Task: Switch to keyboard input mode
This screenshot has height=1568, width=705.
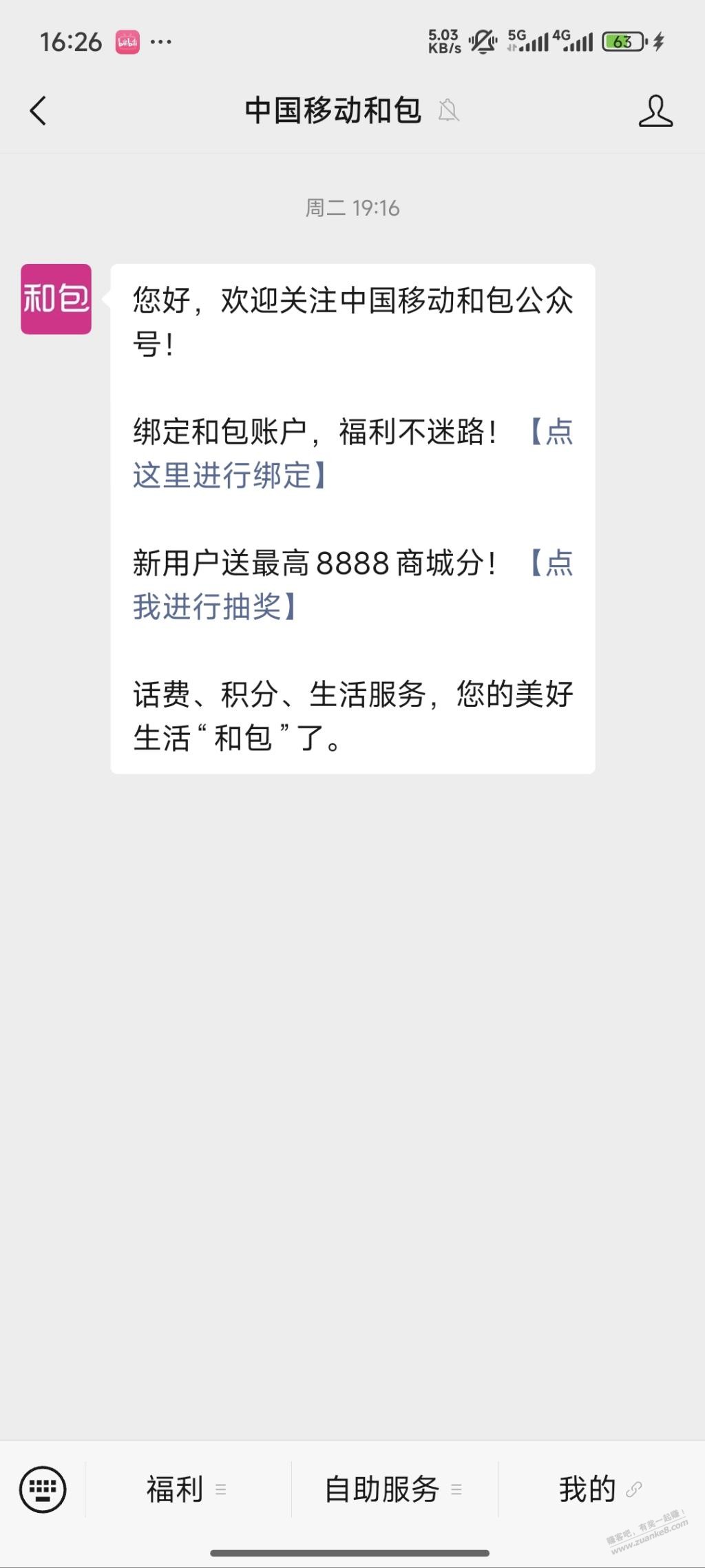Action: pyautogui.click(x=43, y=1489)
